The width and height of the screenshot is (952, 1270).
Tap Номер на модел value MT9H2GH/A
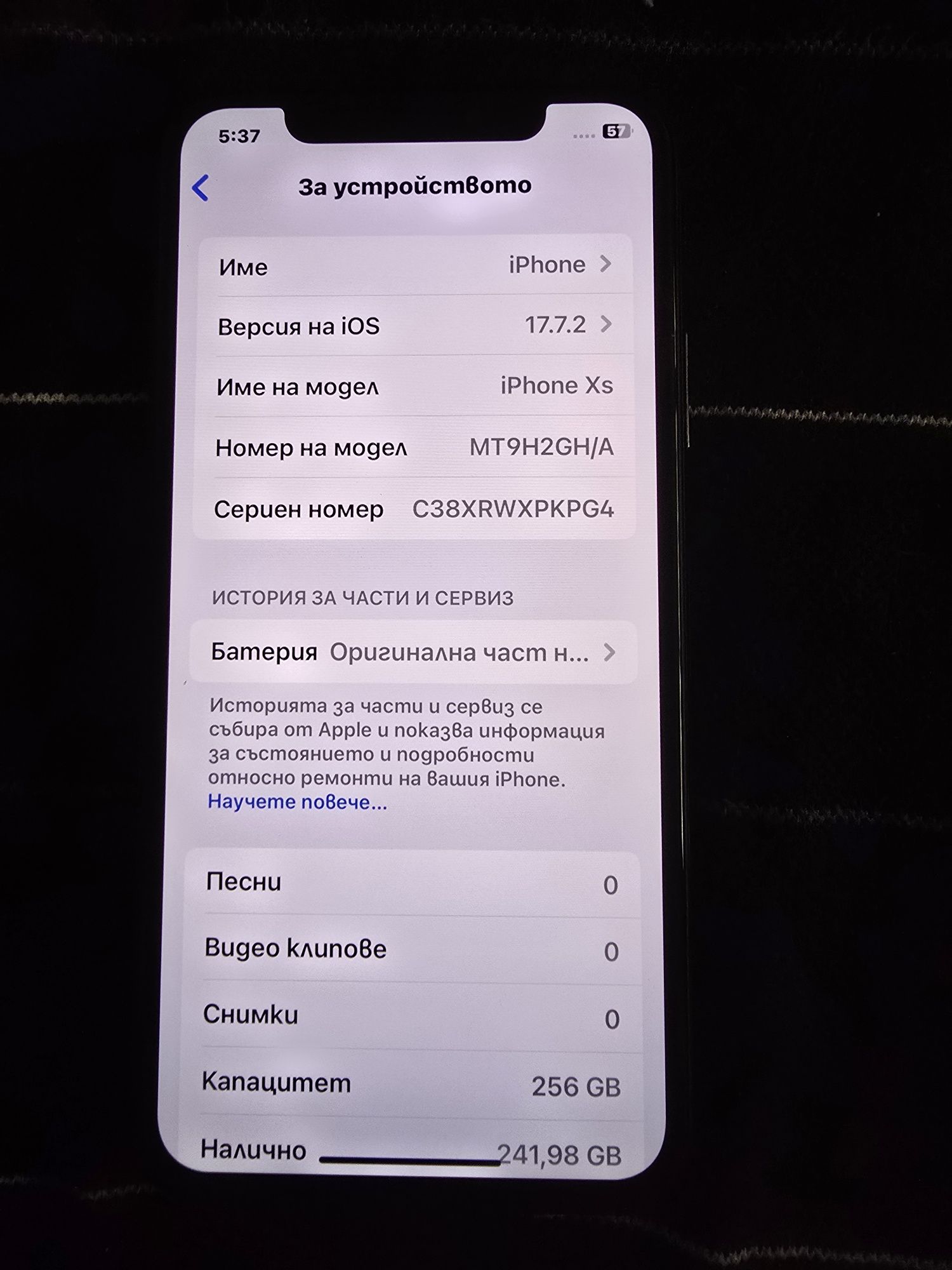coord(541,448)
